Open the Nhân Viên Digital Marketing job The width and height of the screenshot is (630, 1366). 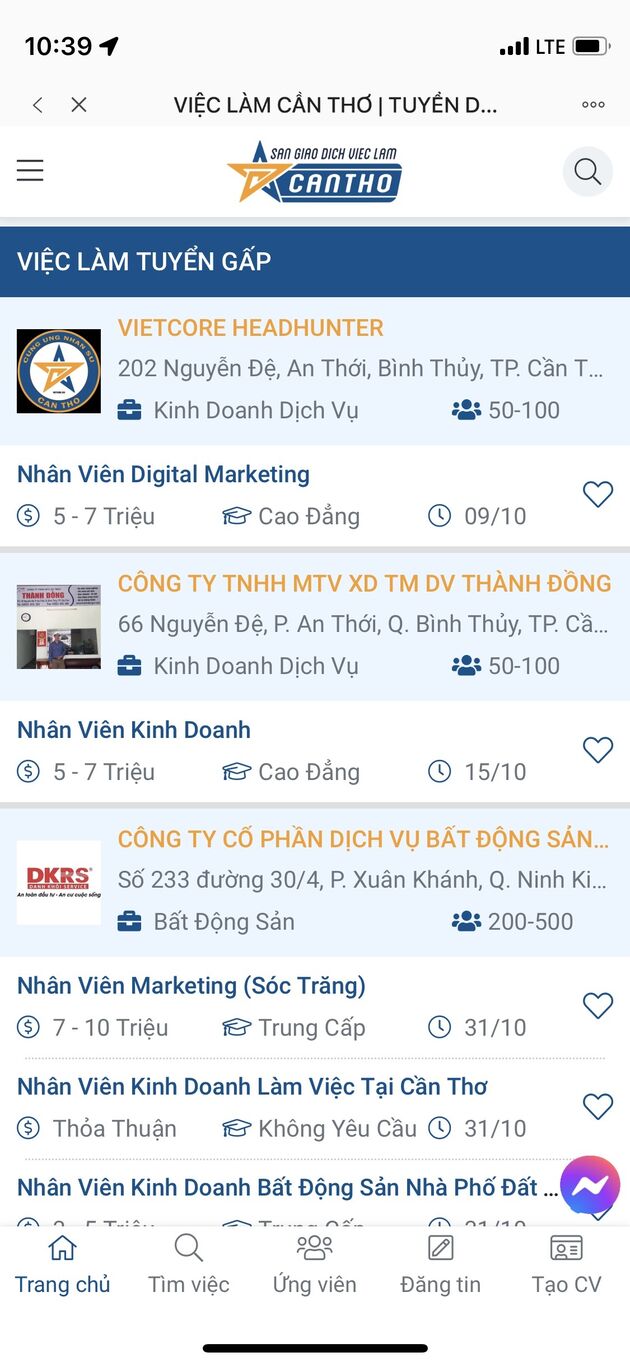click(163, 474)
